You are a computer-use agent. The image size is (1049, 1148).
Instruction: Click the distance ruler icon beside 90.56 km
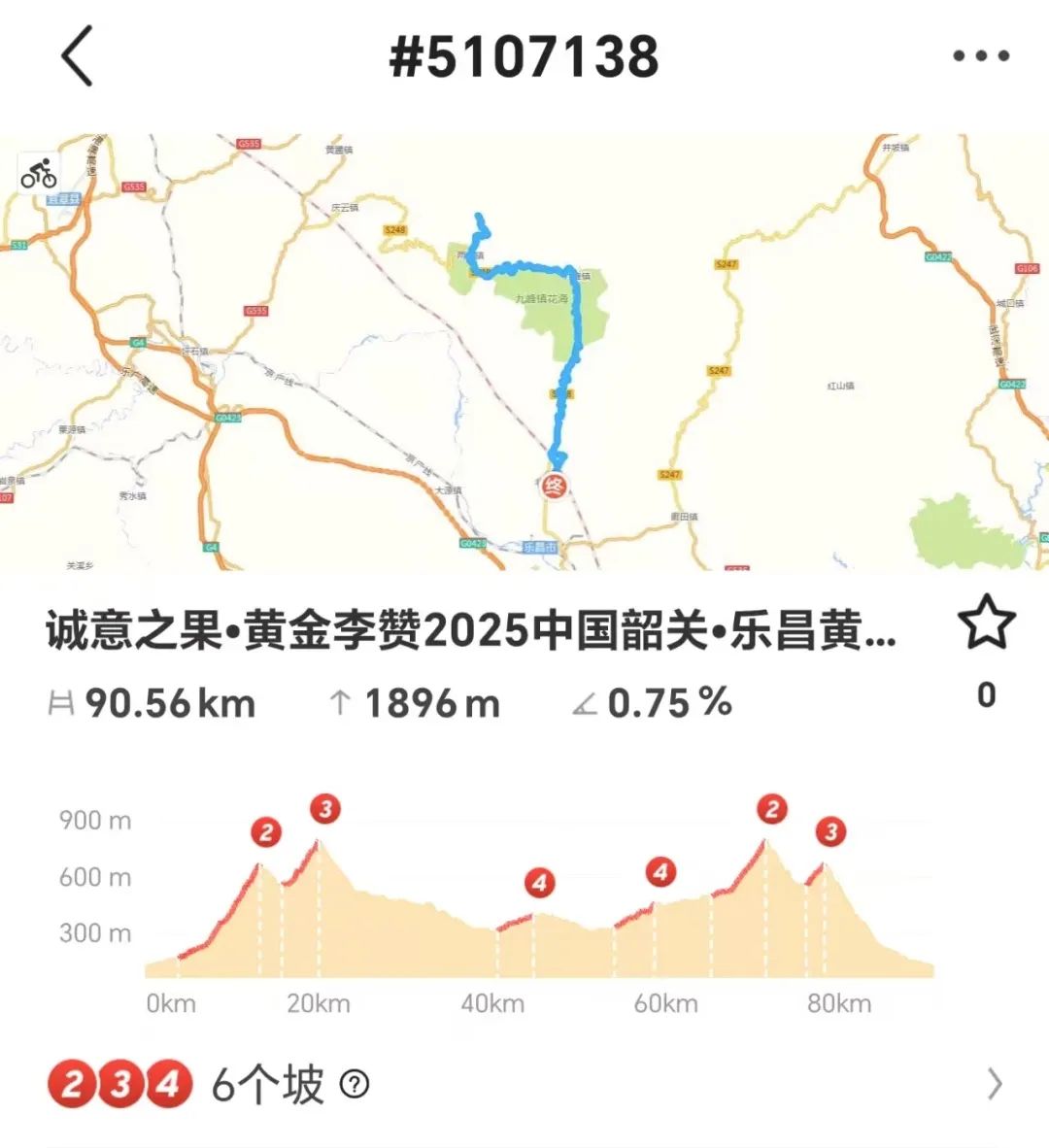tap(61, 702)
